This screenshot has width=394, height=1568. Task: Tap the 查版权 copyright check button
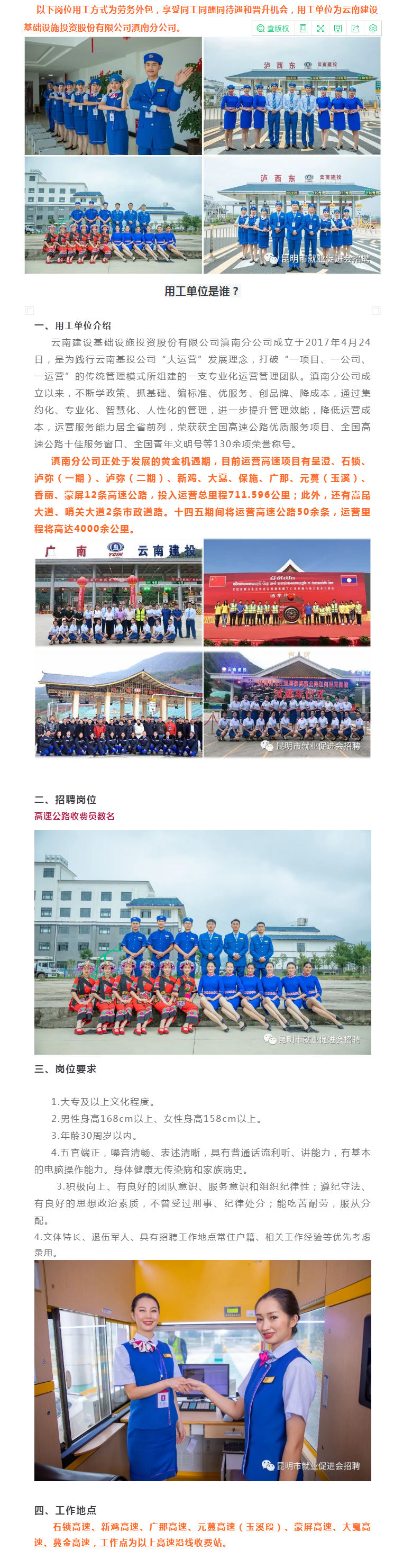point(273,29)
